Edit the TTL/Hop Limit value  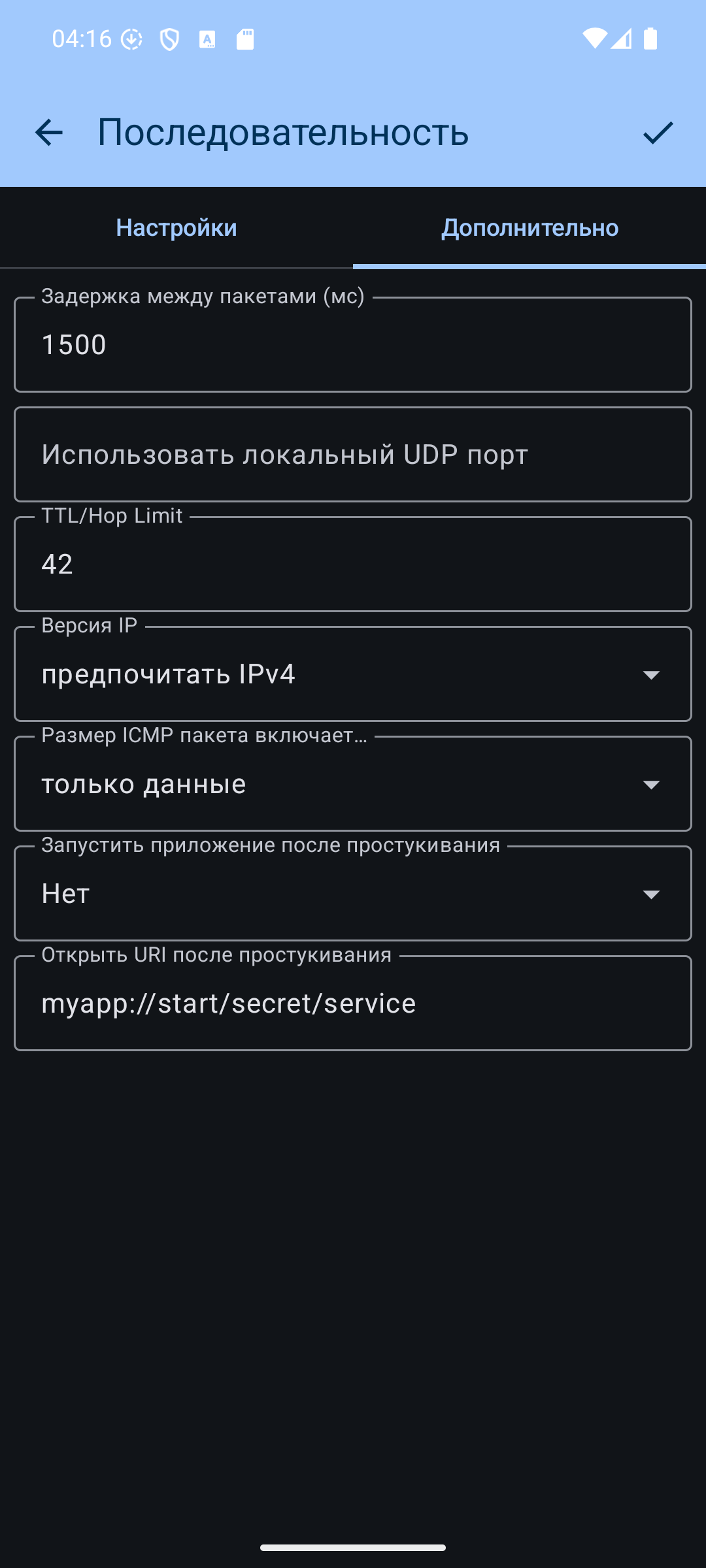pos(353,564)
